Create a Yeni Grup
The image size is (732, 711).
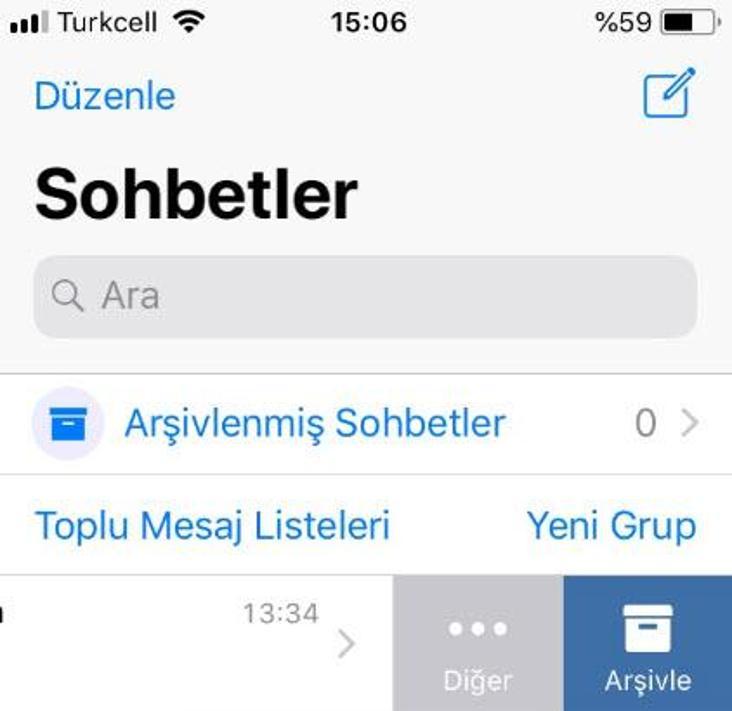(611, 525)
